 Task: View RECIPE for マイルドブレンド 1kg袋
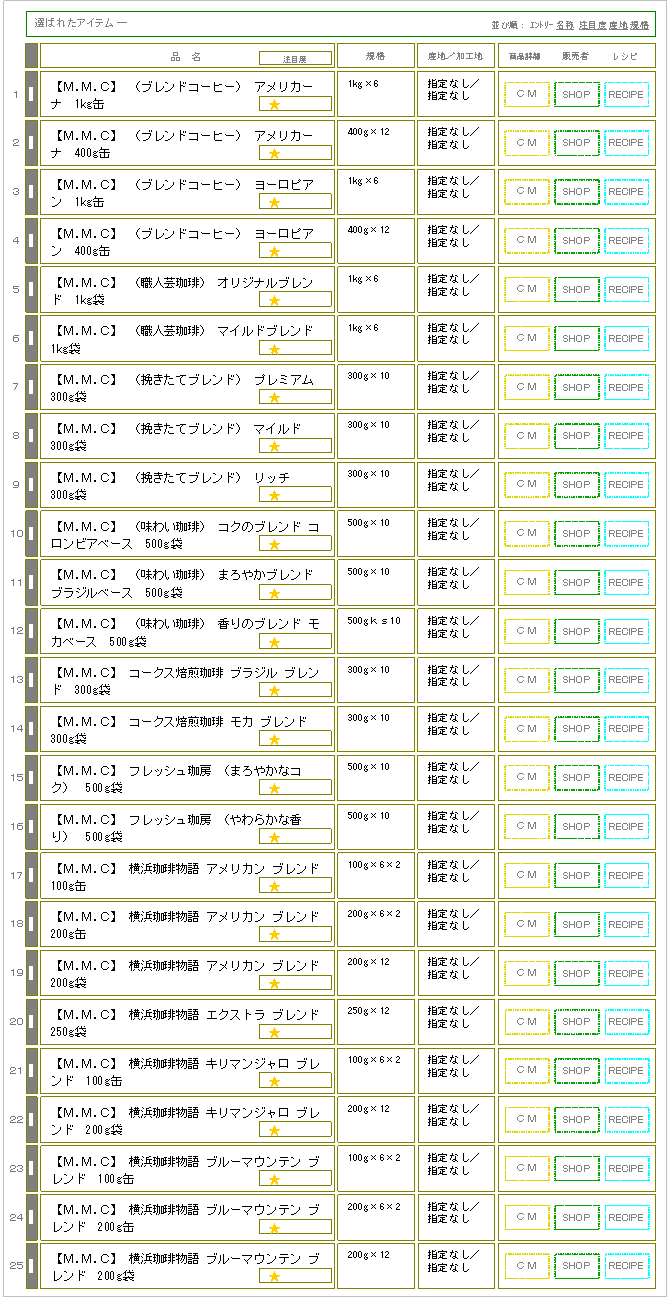626,338
